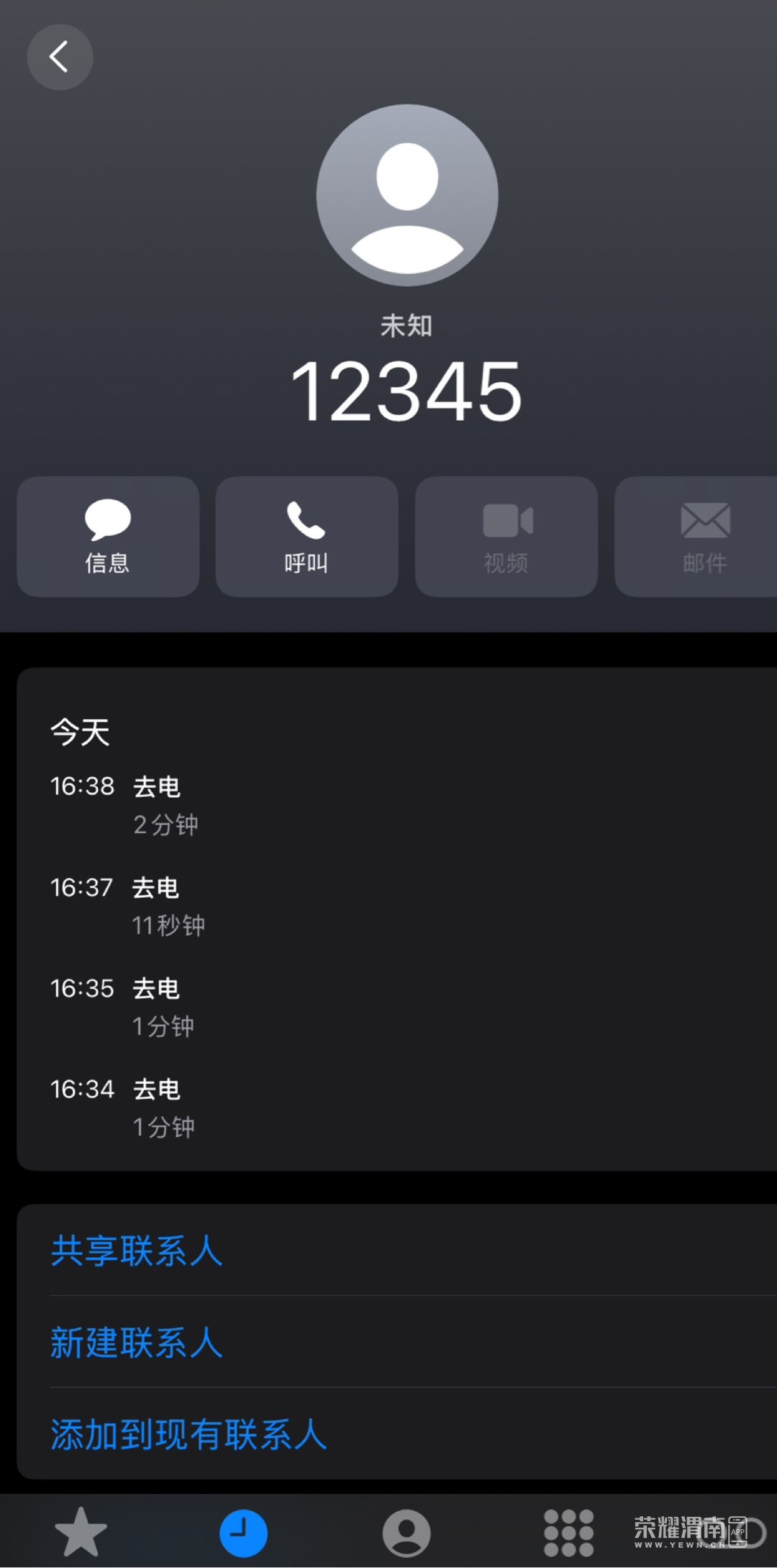Call 12345 with the 呼叫 button
777x1568 pixels.
tap(306, 537)
